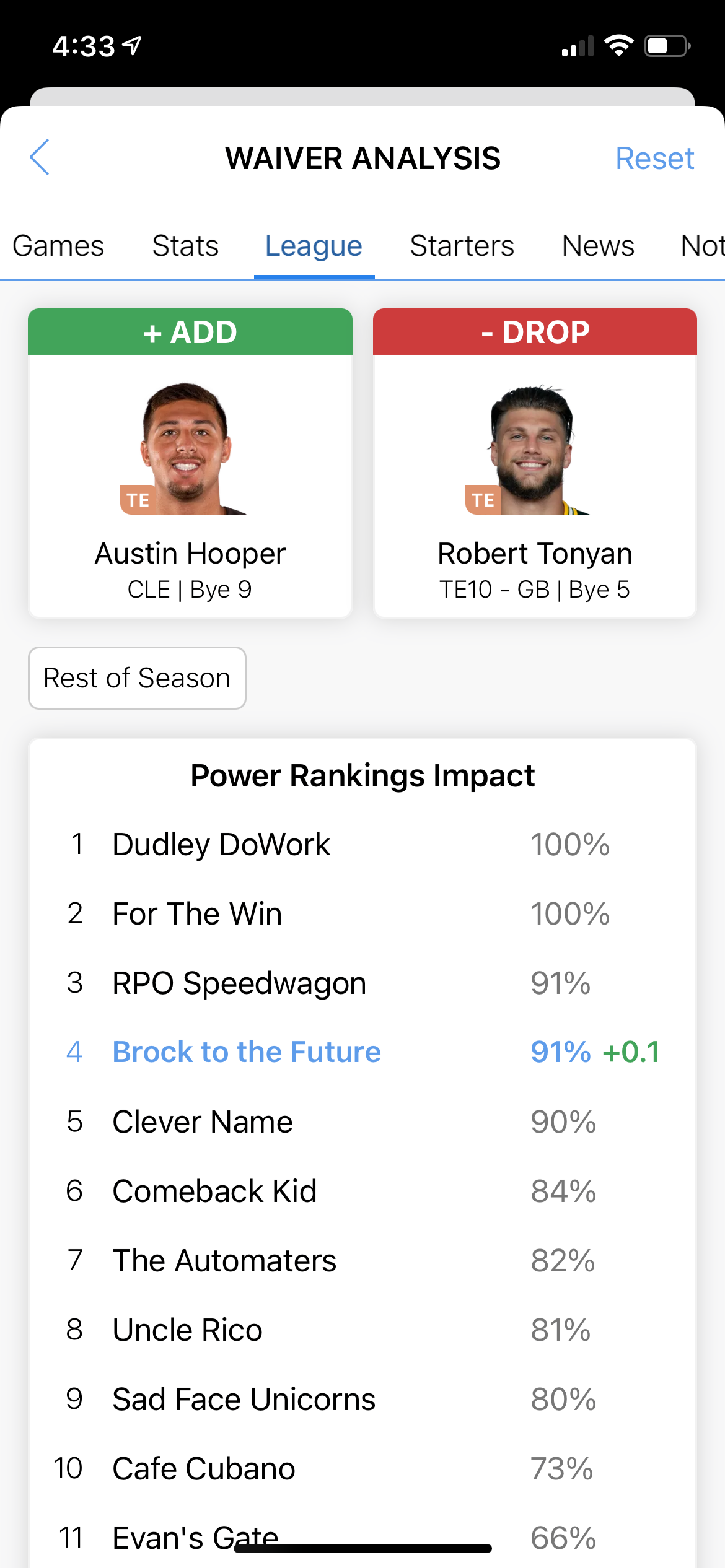Open the Rest of Season selector
Image resolution: width=725 pixels, height=1568 pixels.
[x=137, y=678]
